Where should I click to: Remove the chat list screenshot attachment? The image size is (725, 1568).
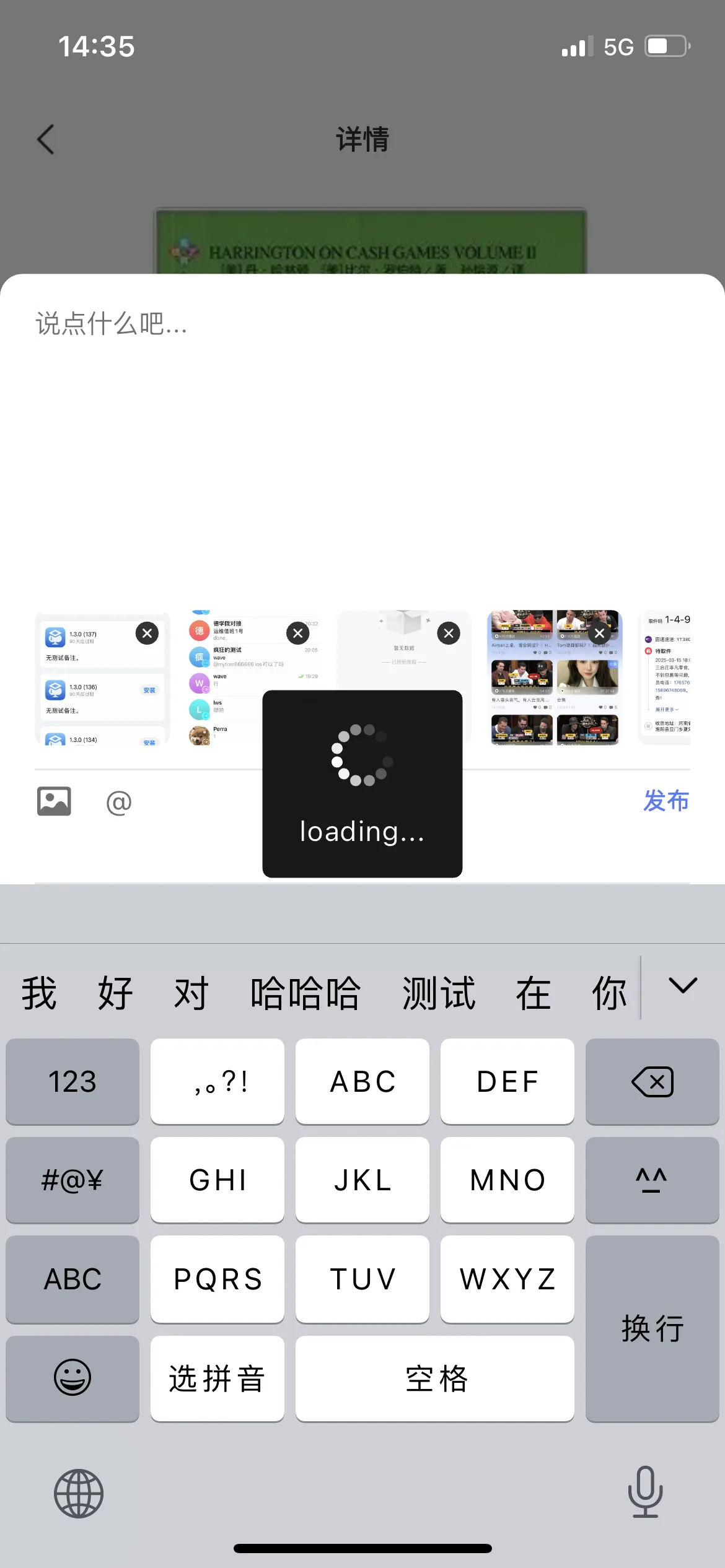coord(298,633)
